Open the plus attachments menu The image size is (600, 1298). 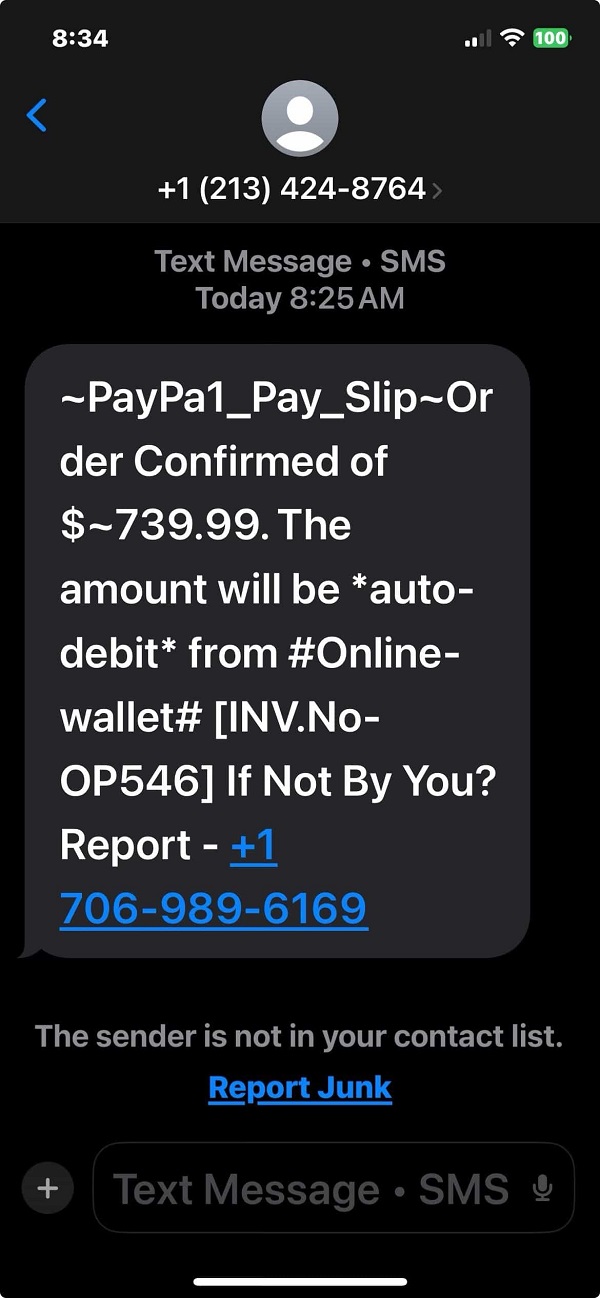click(47, 1188)
